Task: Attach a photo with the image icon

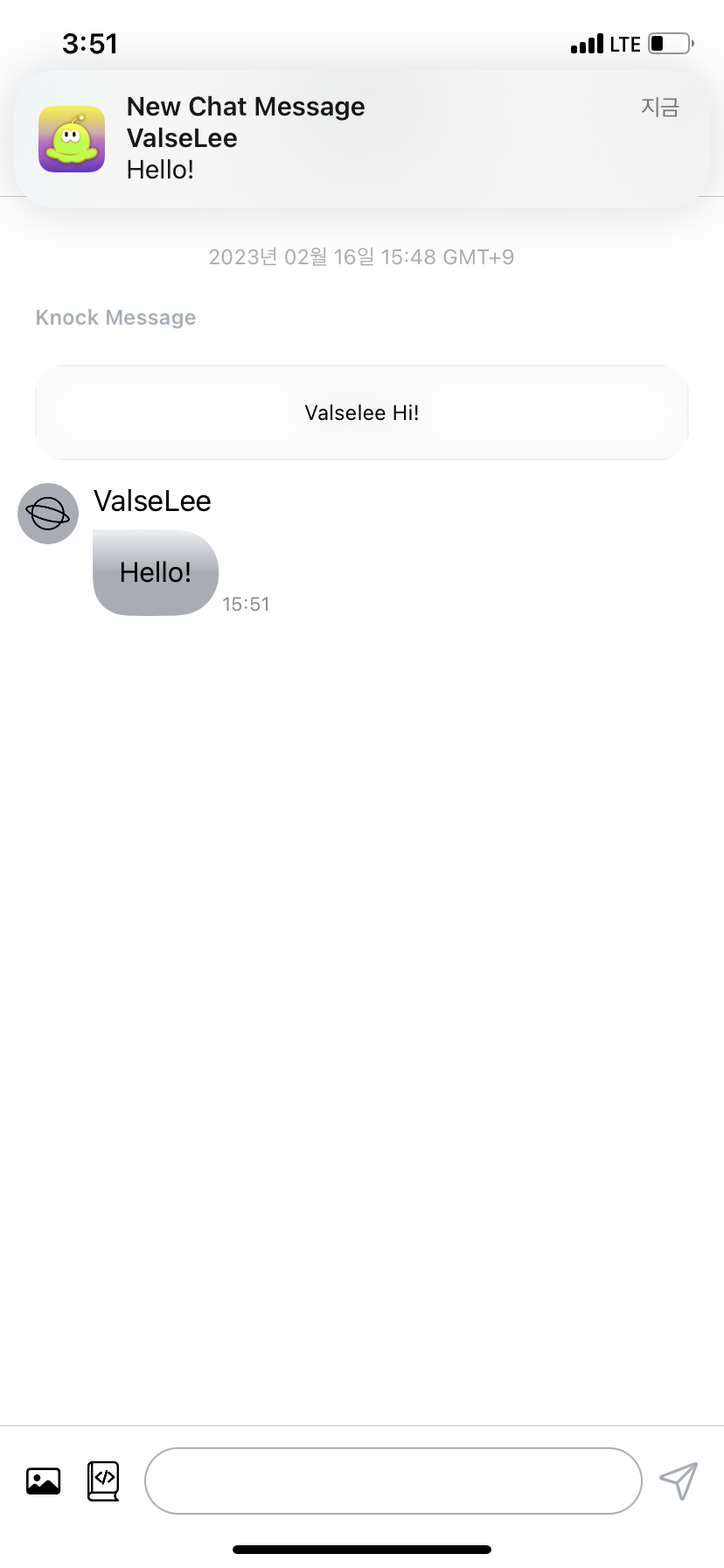Action: coord(44,1480)
